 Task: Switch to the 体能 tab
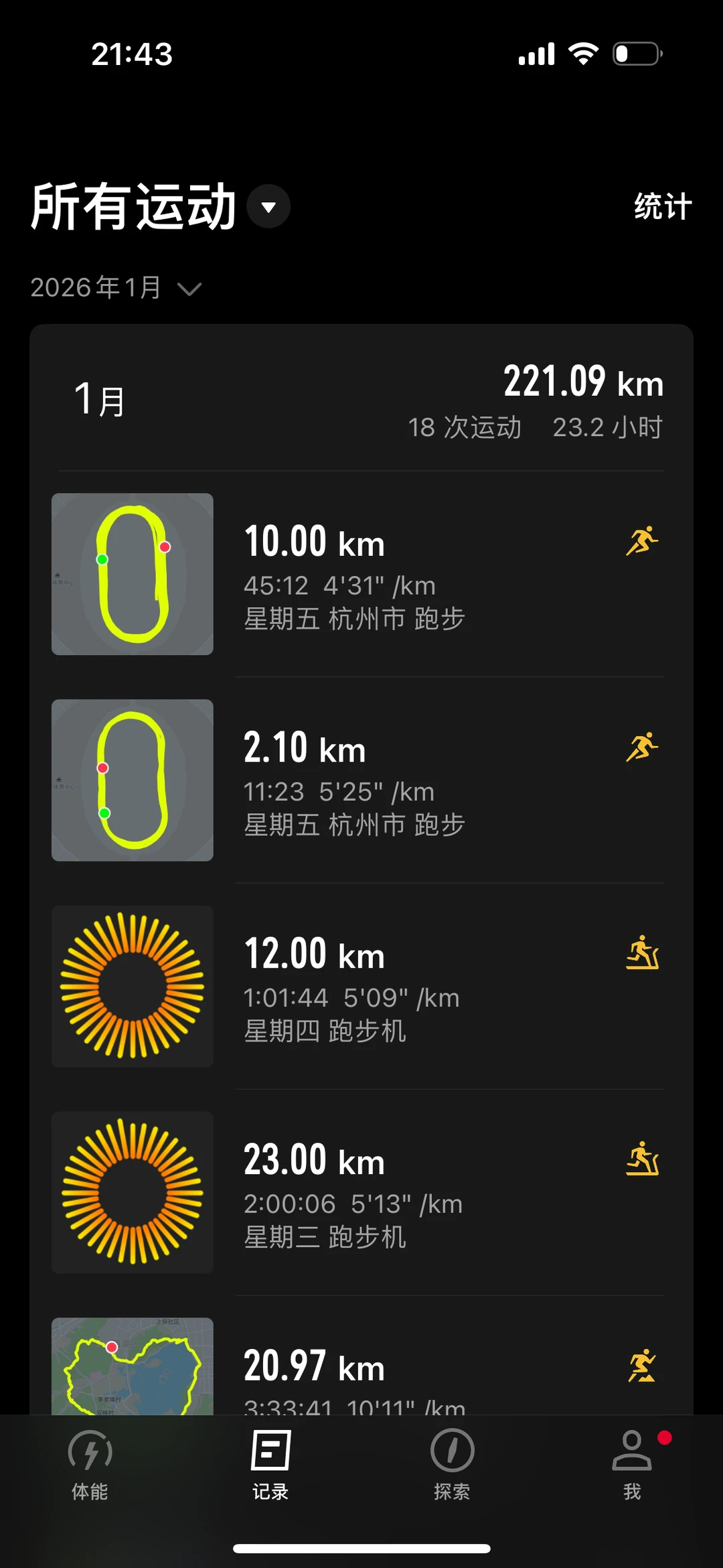[90, 1464]
